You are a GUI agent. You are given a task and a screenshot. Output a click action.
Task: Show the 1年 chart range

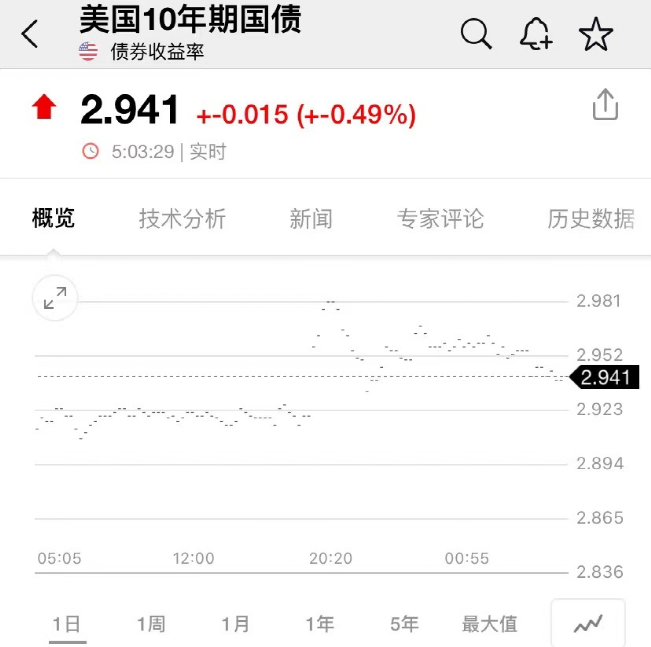tap(320, 624)
